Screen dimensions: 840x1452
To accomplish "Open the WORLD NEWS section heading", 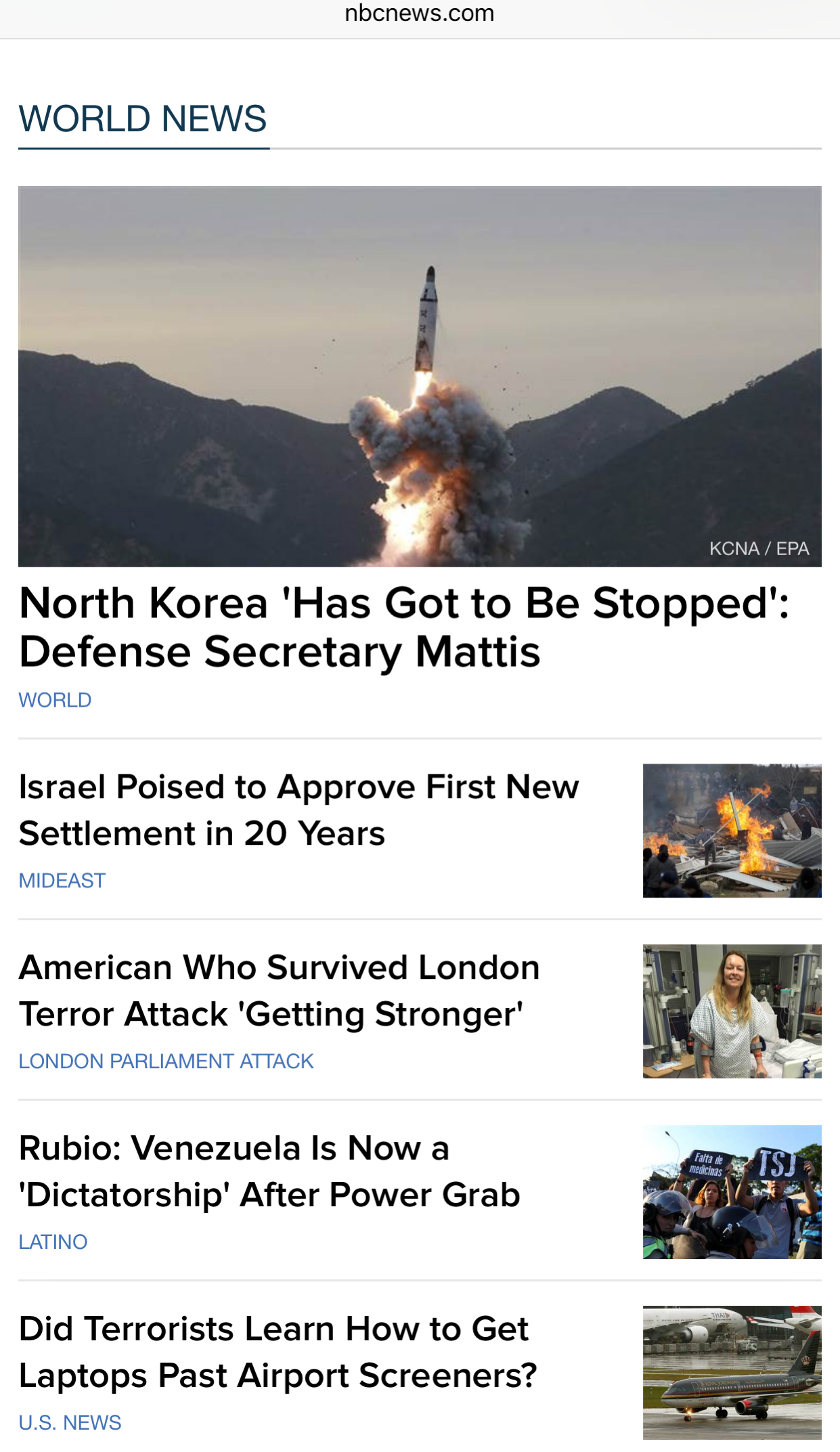I will [x=143, y=119].
